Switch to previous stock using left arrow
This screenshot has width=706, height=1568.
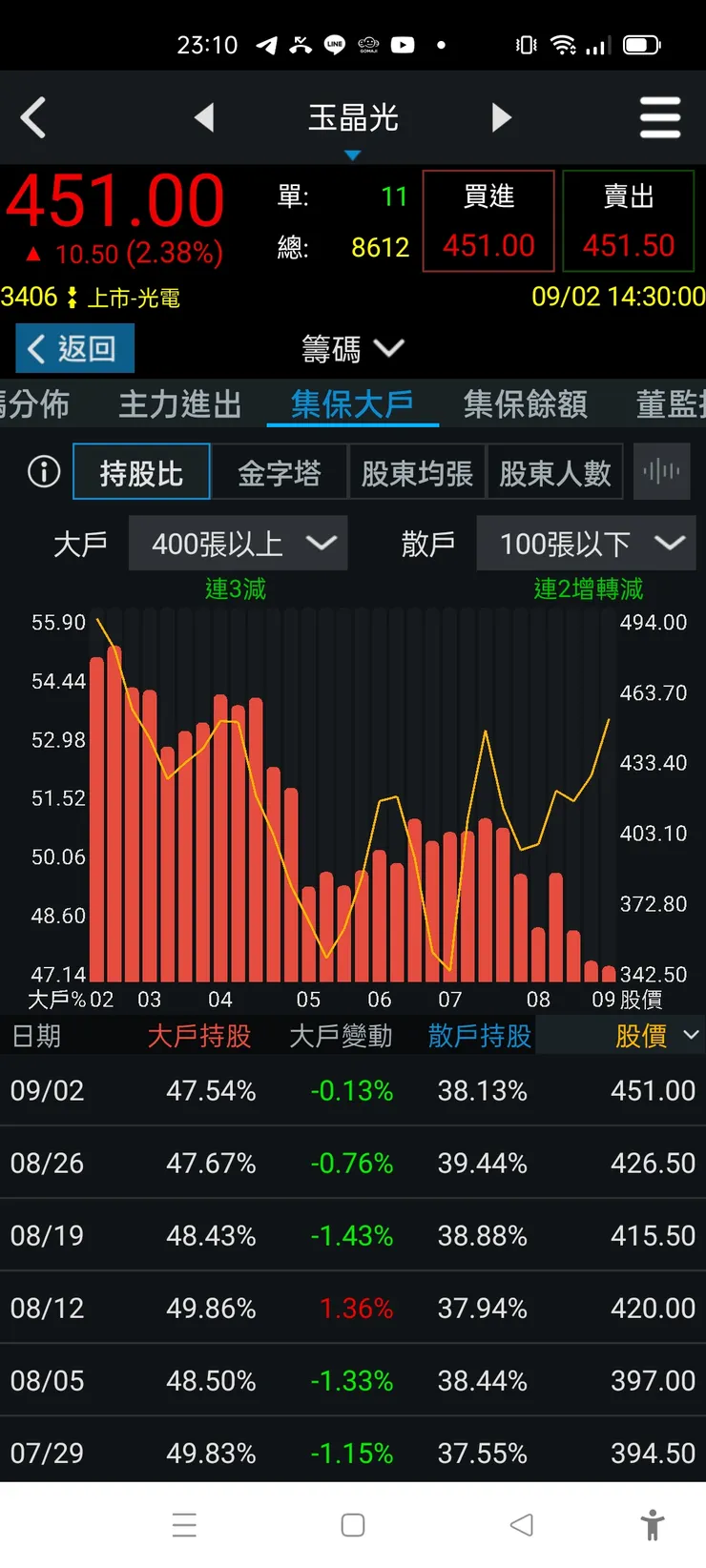click(205, 116)
